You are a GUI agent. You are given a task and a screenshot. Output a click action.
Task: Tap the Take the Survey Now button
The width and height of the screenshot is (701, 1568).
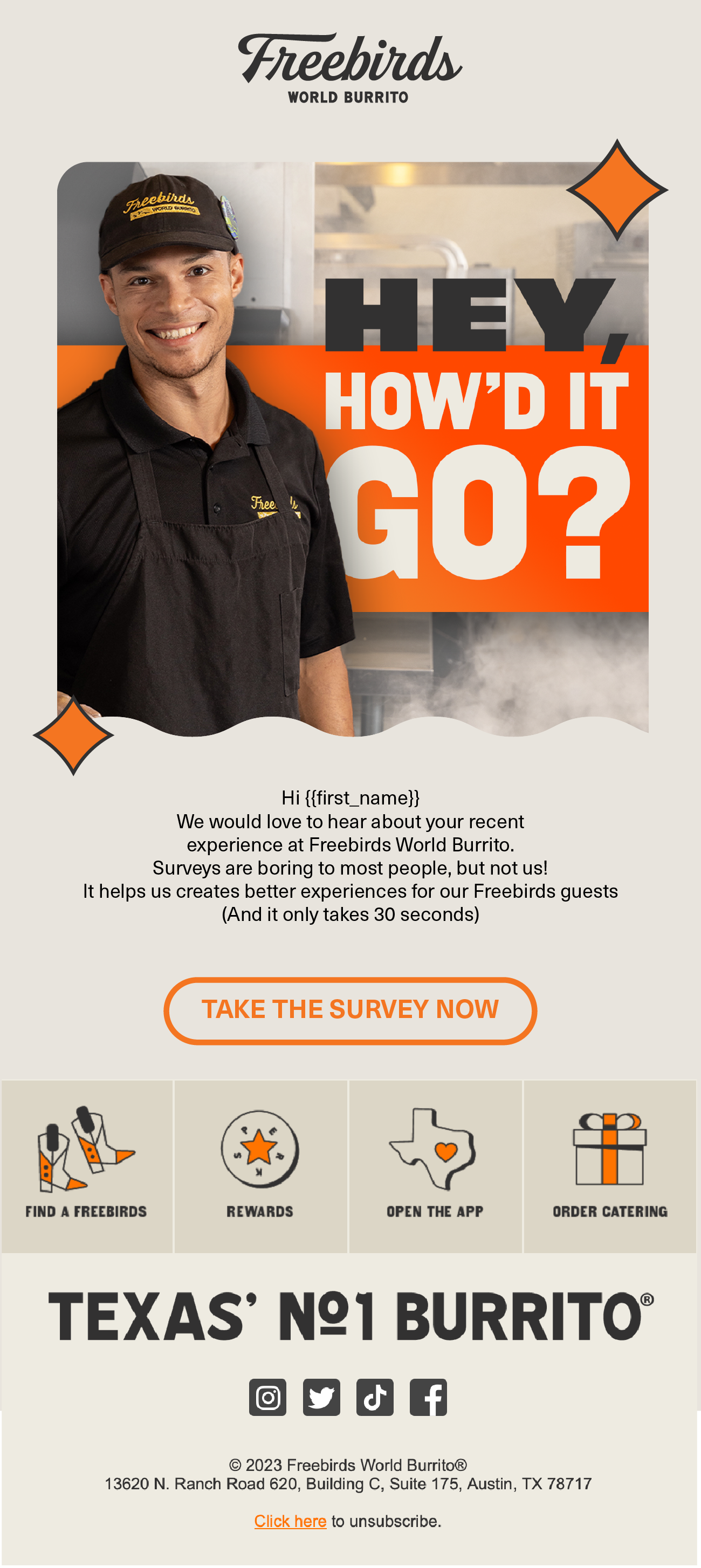pyautogui.click(x=350, y=1010)
